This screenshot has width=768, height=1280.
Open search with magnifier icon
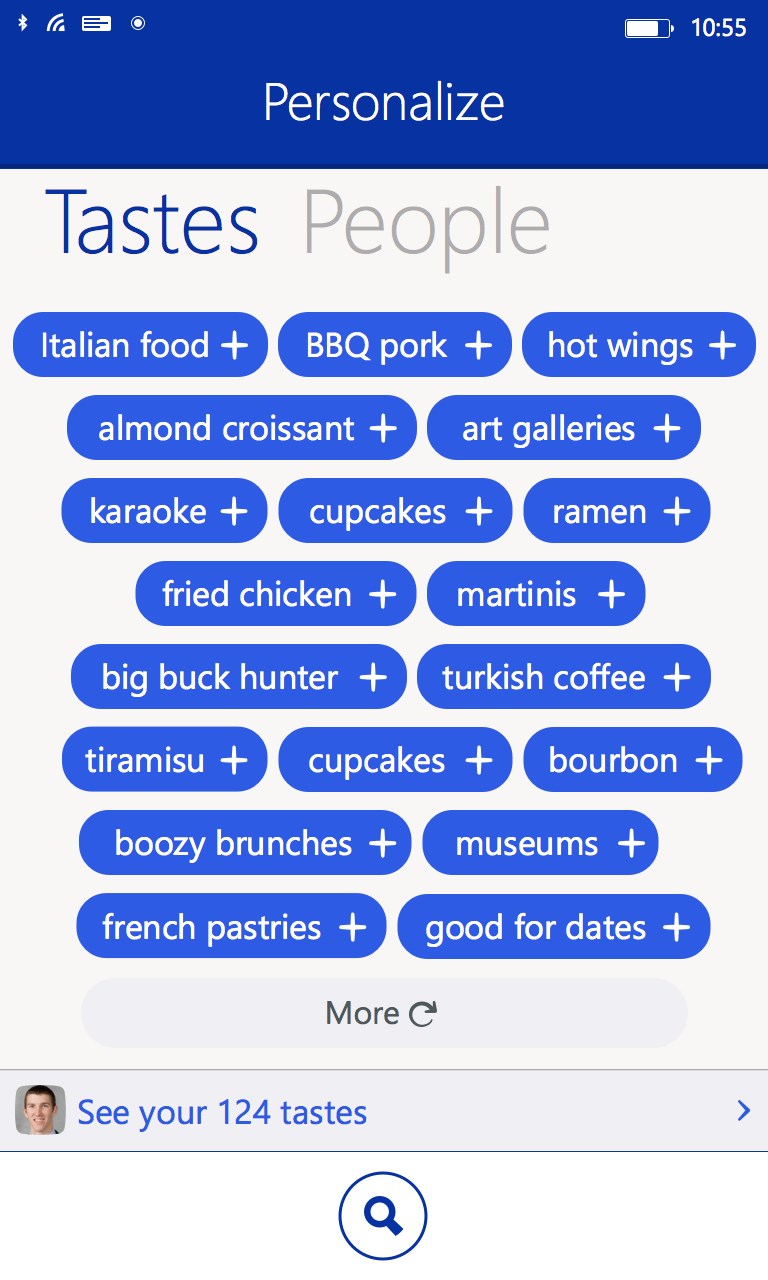[383, 1216]
